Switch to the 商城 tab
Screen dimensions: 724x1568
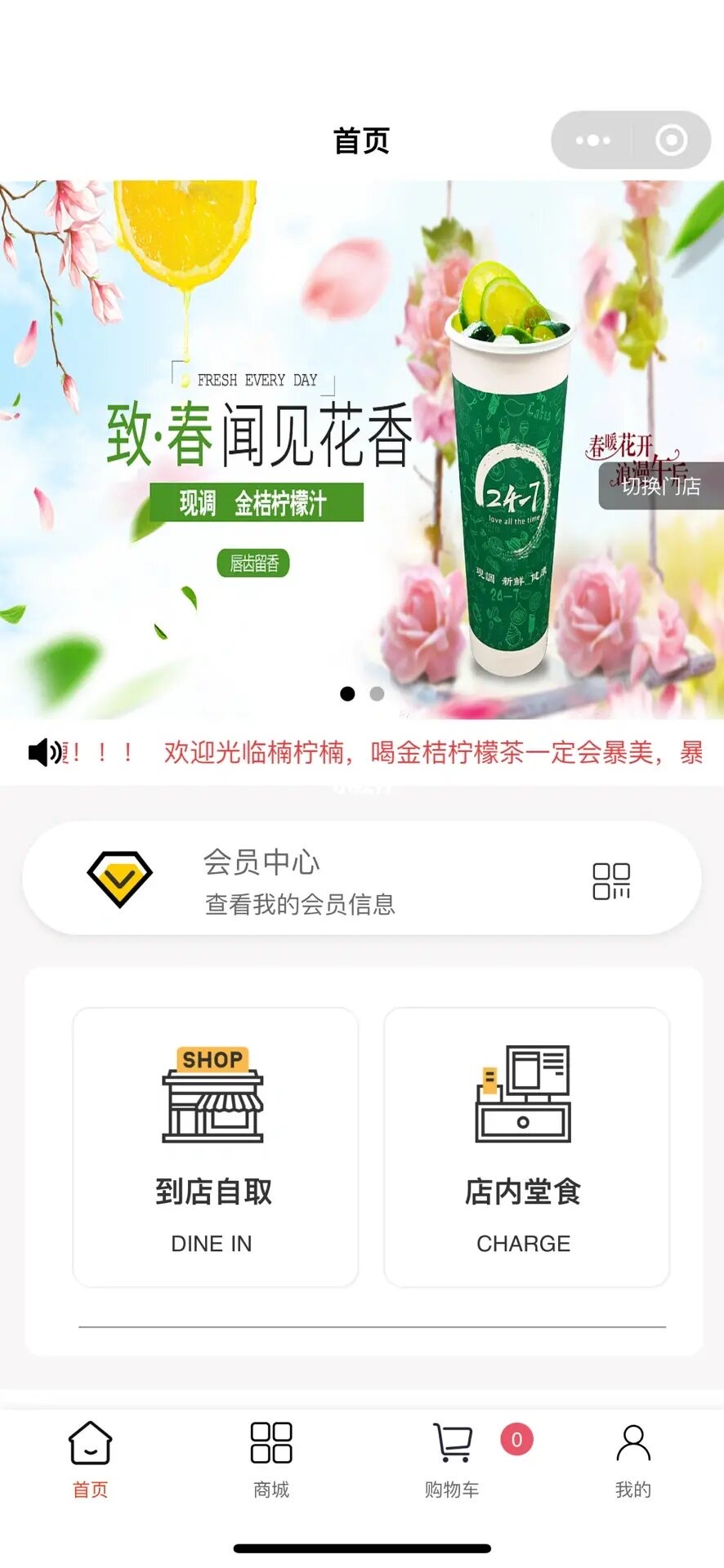click(271, 1460)
